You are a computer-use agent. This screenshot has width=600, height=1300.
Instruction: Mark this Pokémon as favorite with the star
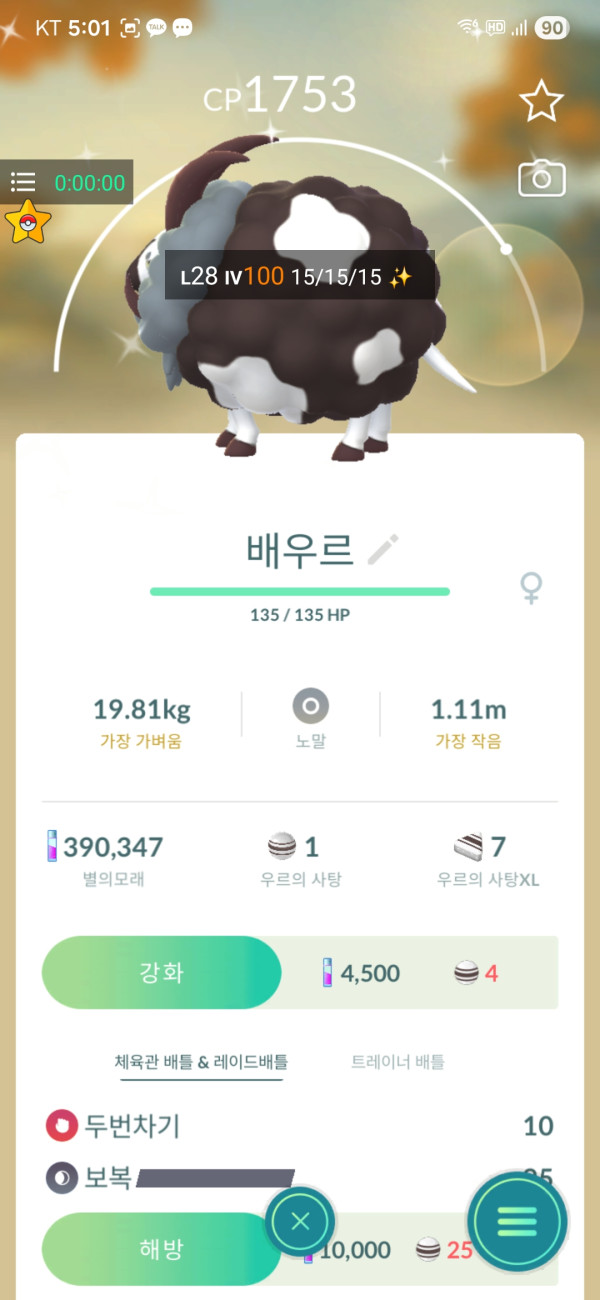point(541,101)
